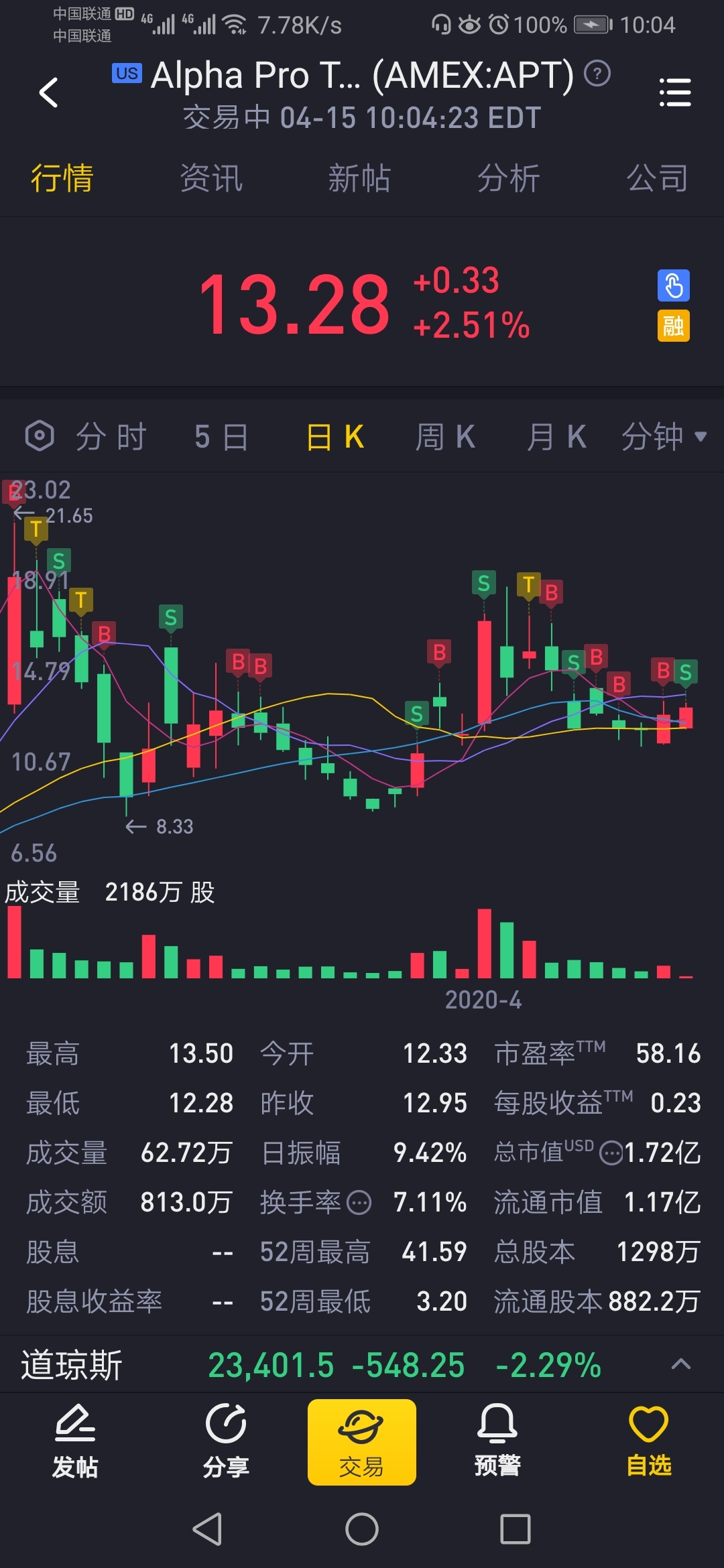Open the list menu icon top right
Image resolution: width=724 pixels, height=1568 pixels.
pyautogui.click(x=674, y=92)
